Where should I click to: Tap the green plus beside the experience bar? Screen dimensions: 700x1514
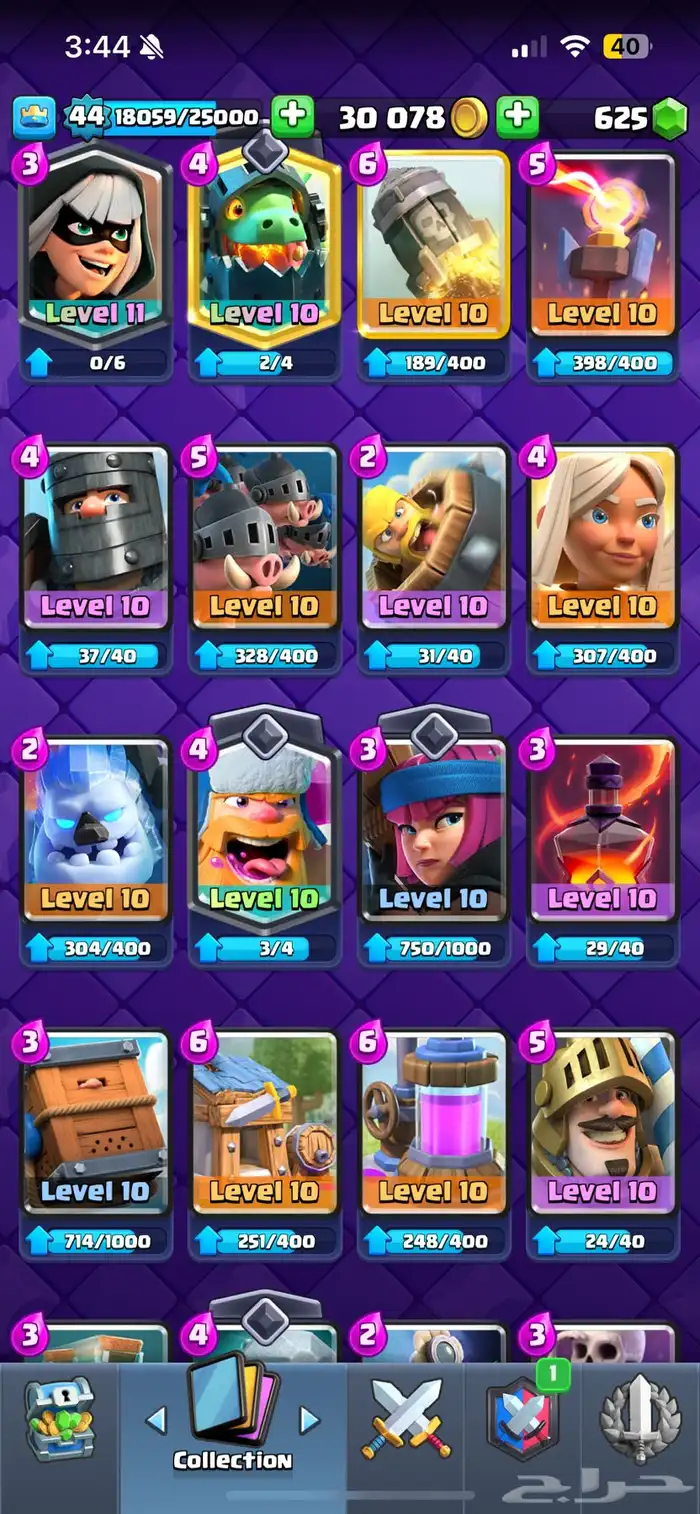point(292,117)
